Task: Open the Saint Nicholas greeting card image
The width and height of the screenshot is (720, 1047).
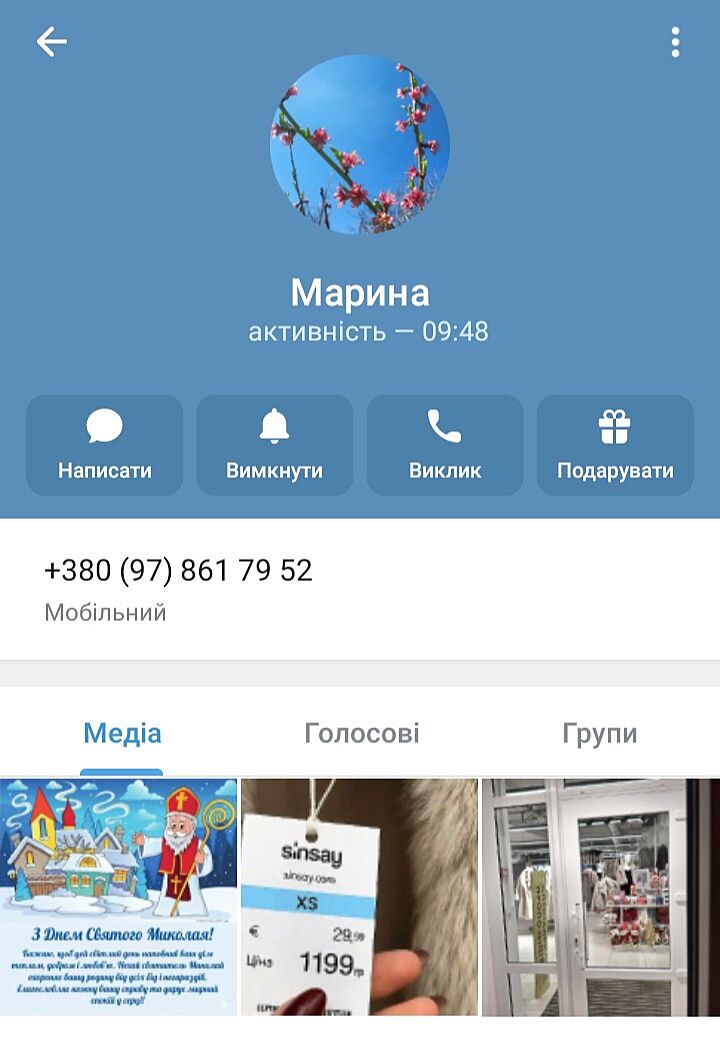Action: [119, 897]
